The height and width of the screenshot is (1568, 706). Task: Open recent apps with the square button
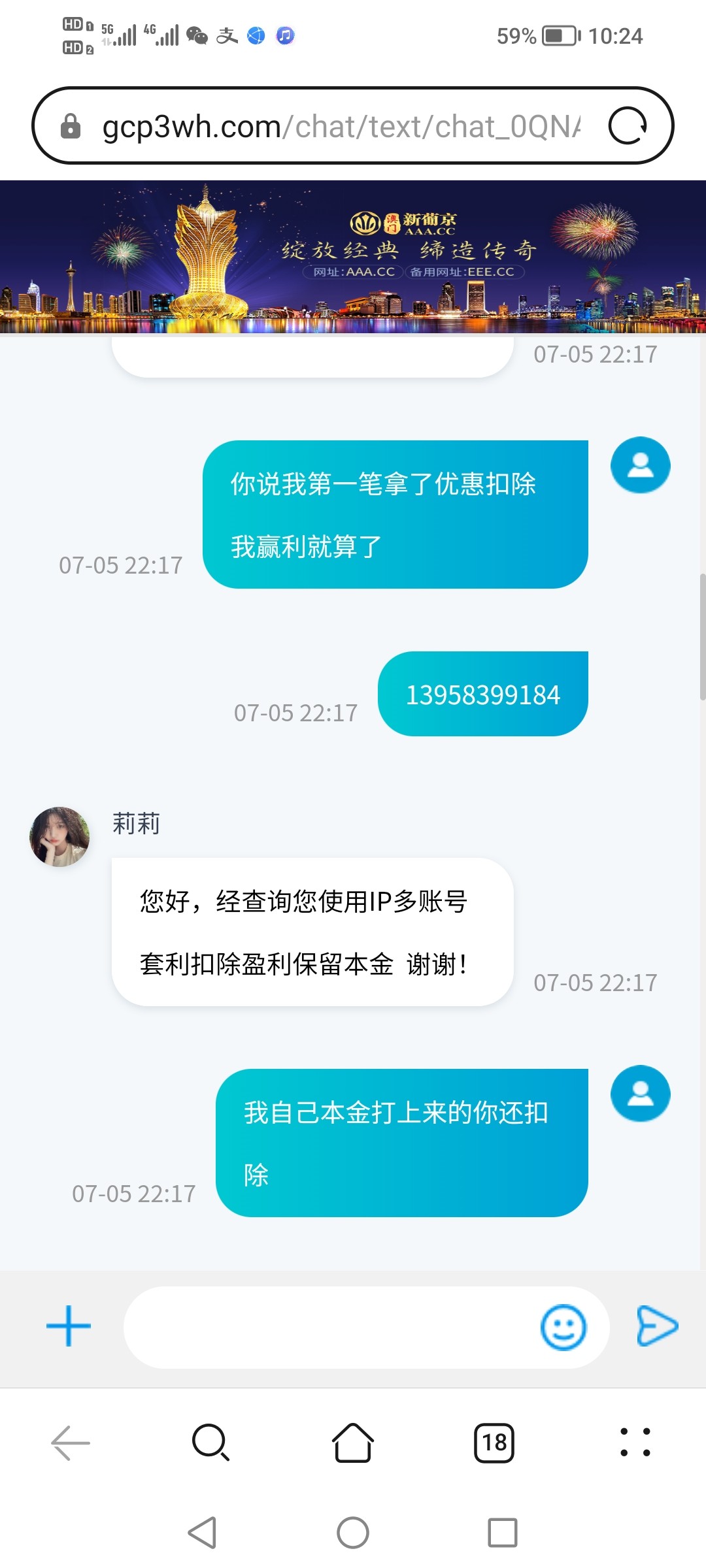[502, 1532]
